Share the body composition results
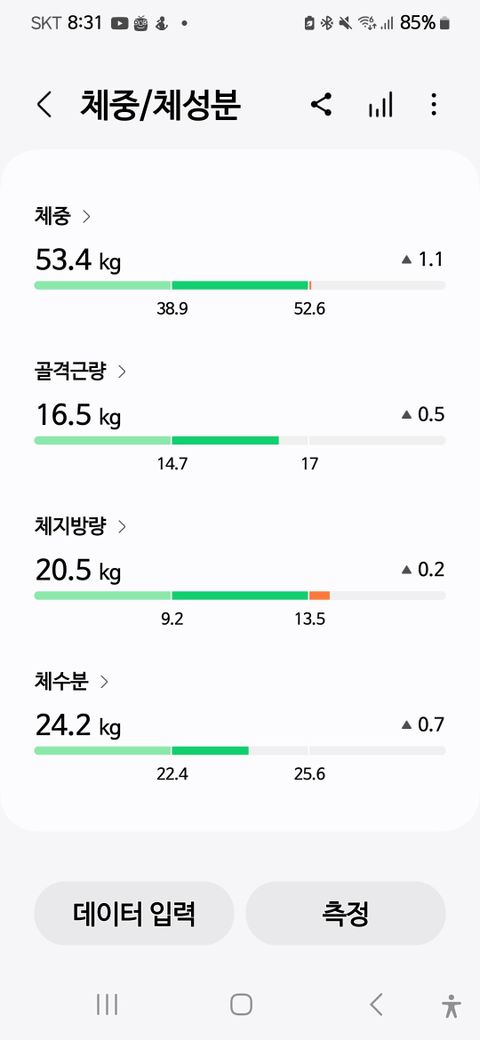 coord(322,105)
